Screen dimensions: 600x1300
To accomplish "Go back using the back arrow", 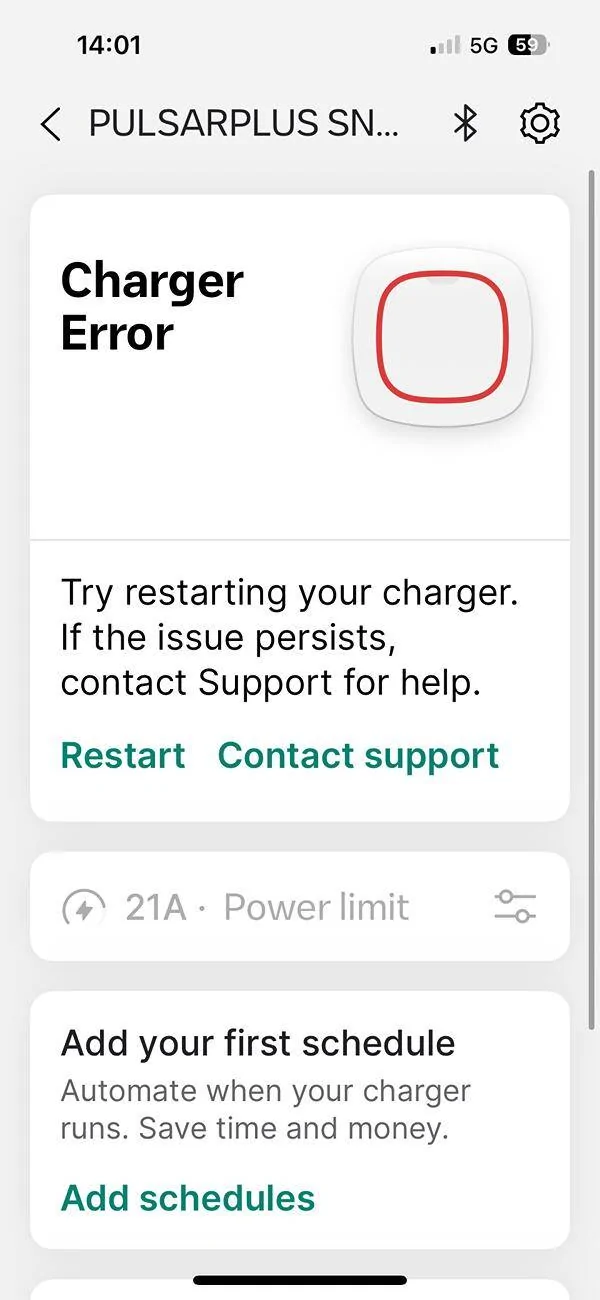I will [x=51, y=124].
